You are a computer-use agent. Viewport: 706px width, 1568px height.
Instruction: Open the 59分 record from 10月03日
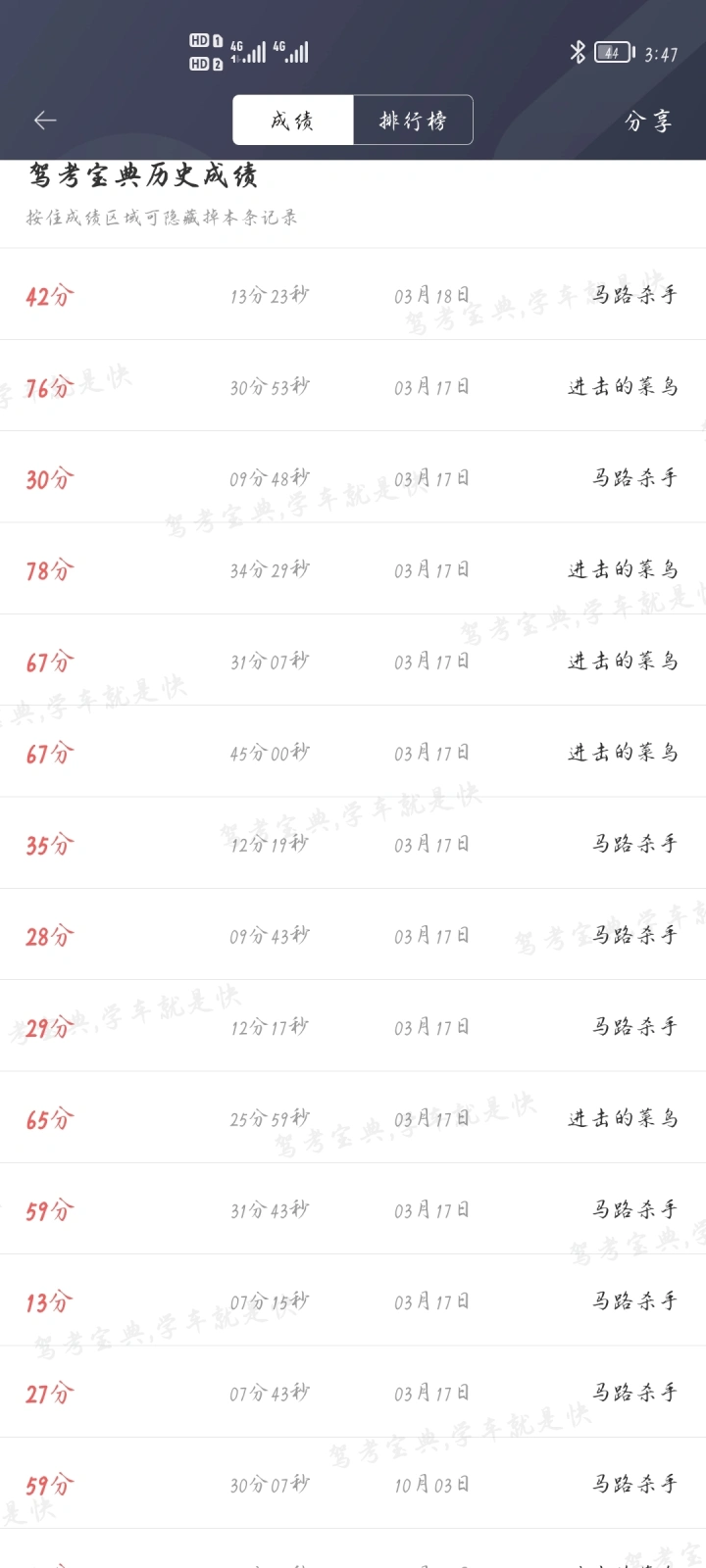pos(353,1484)
